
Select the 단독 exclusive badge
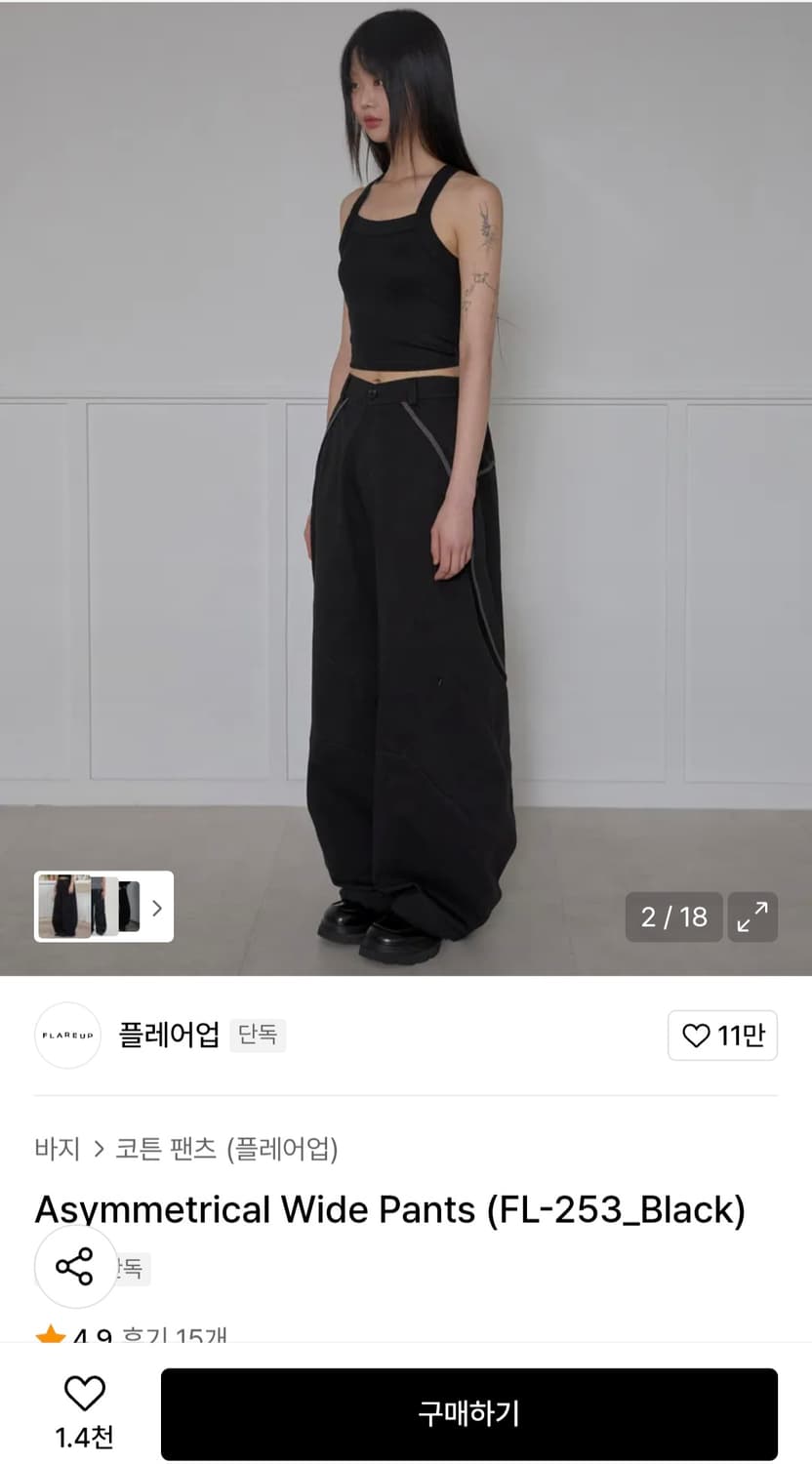pos(258,1036)
